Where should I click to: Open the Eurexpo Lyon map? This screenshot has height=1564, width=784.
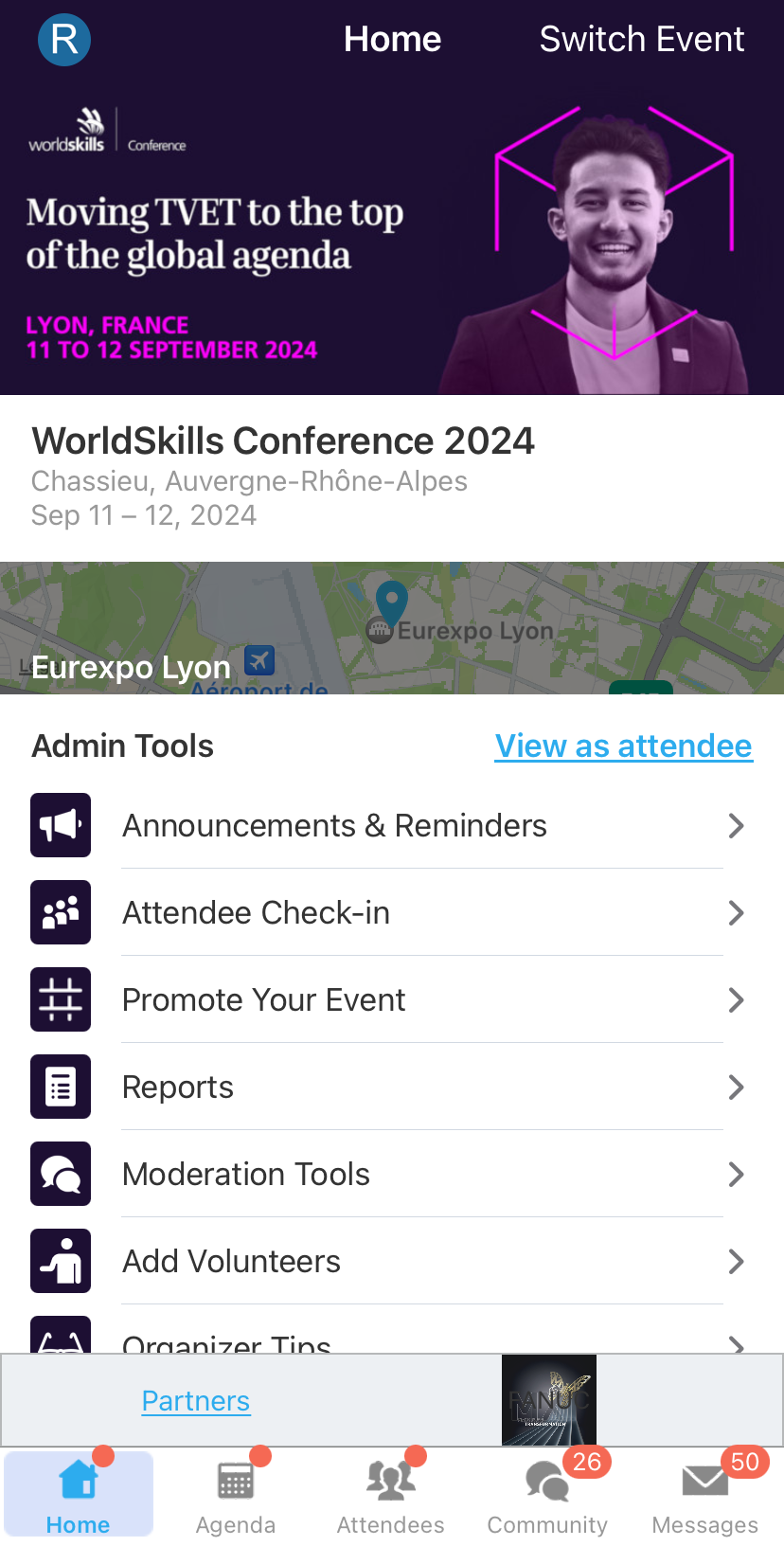392,628
